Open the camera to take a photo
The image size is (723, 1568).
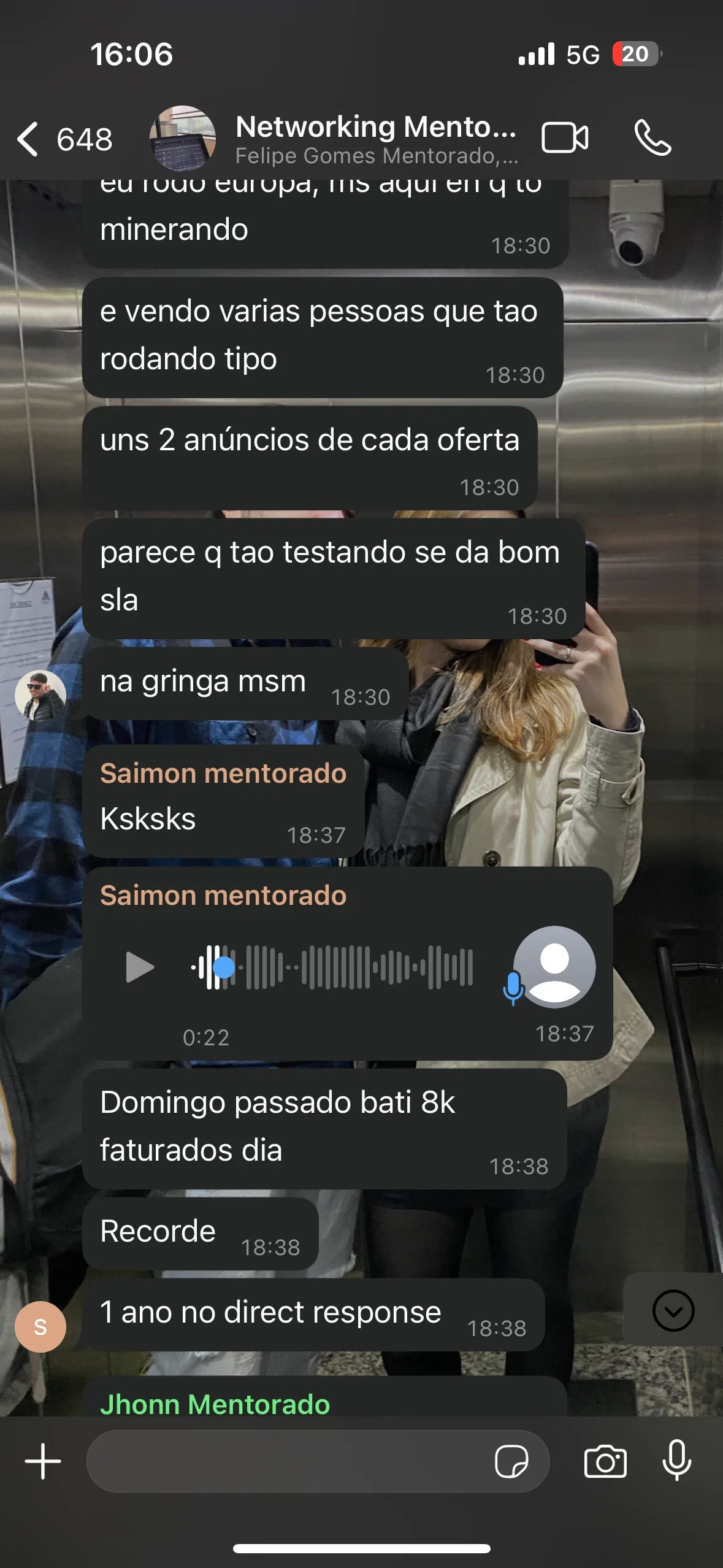pyautogui.click(x=605, y=1461)
